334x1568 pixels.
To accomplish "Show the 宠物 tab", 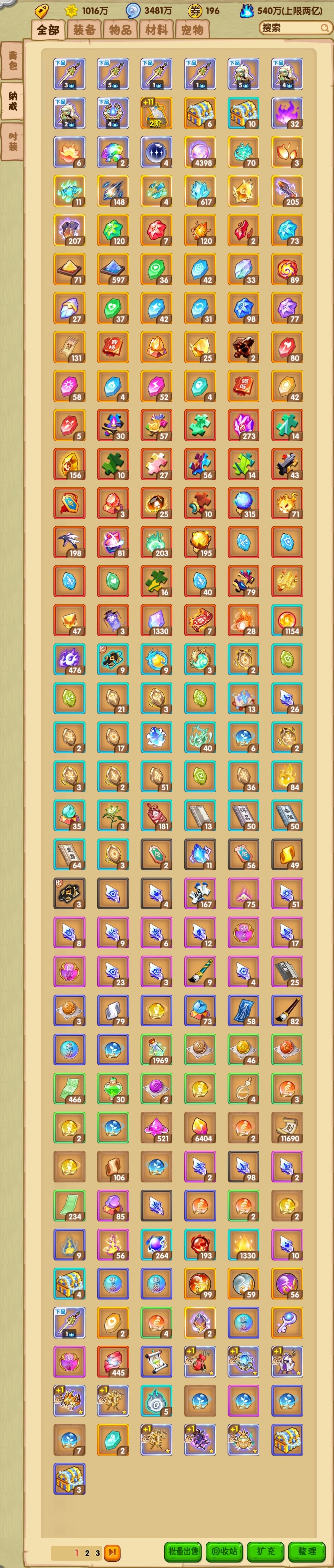I will pyautogui.click(x=192, y=30).
